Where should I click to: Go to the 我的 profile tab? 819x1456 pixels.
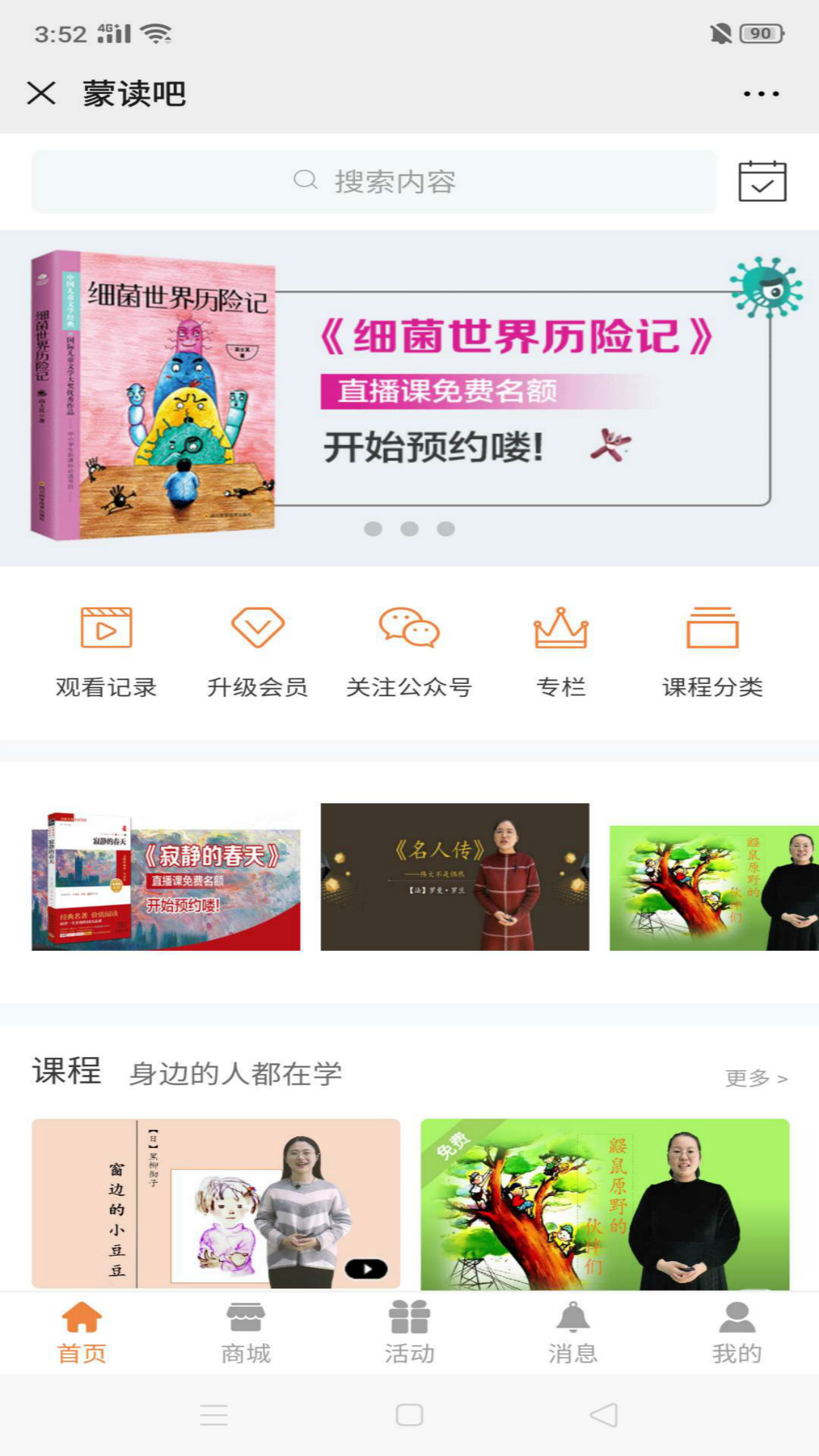point(736,1333)
